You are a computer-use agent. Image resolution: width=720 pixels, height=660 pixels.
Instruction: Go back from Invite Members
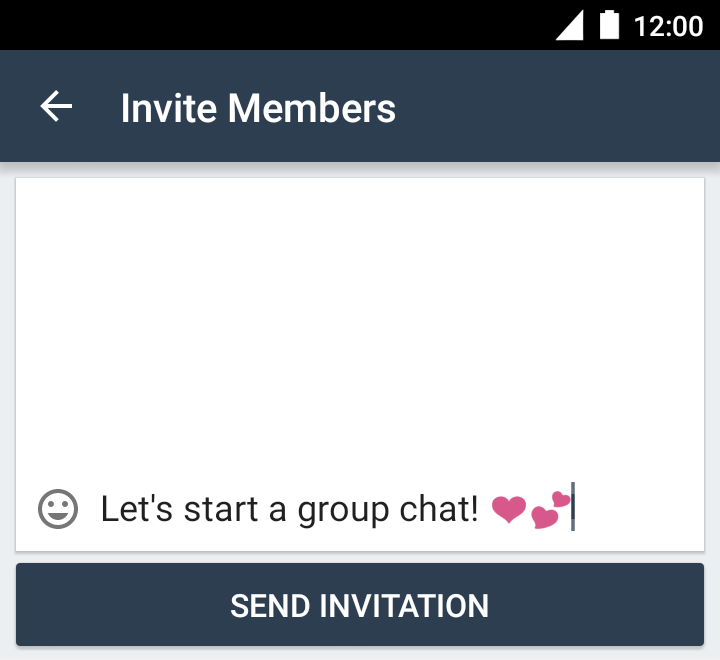coord(57,107)
